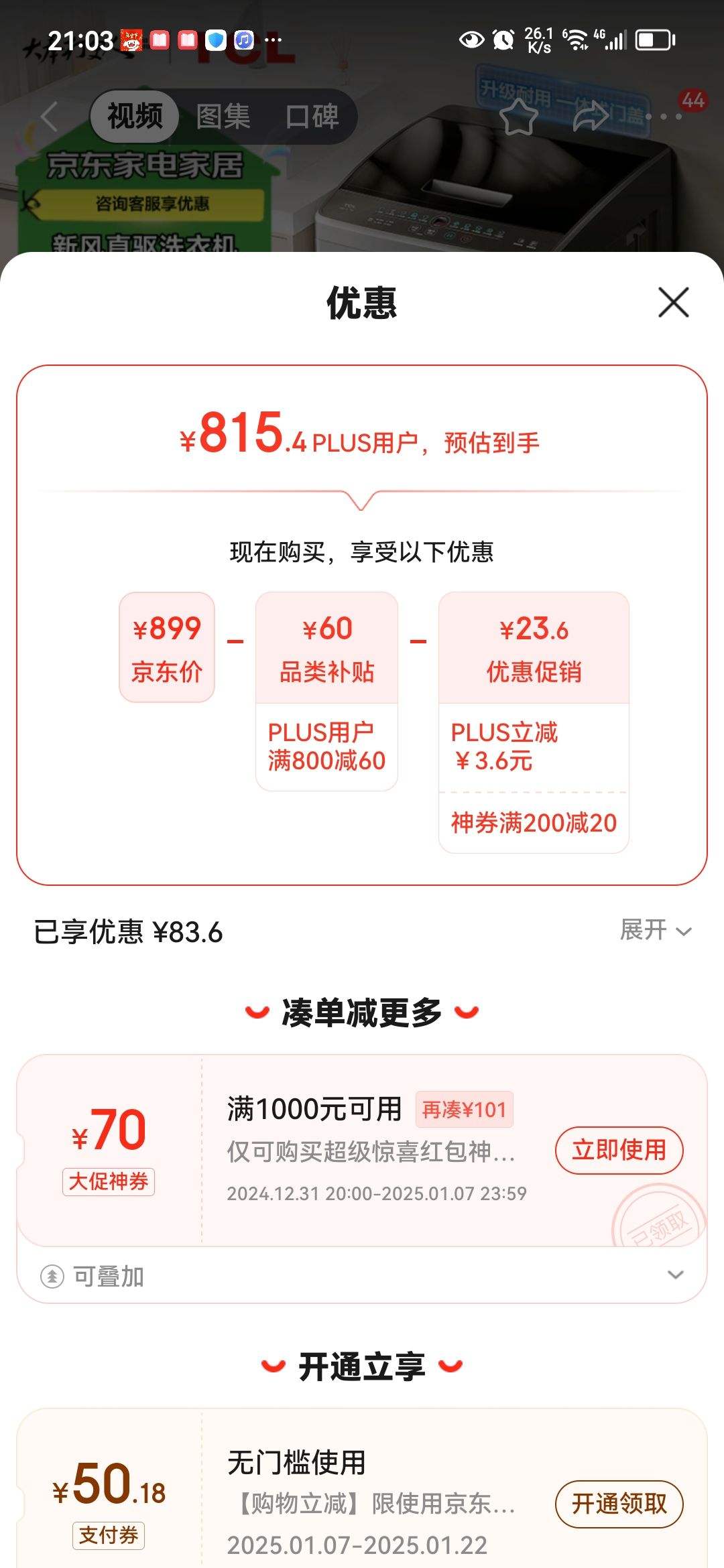
Task: Select the 视频 tab
Action: coord(133,115)
